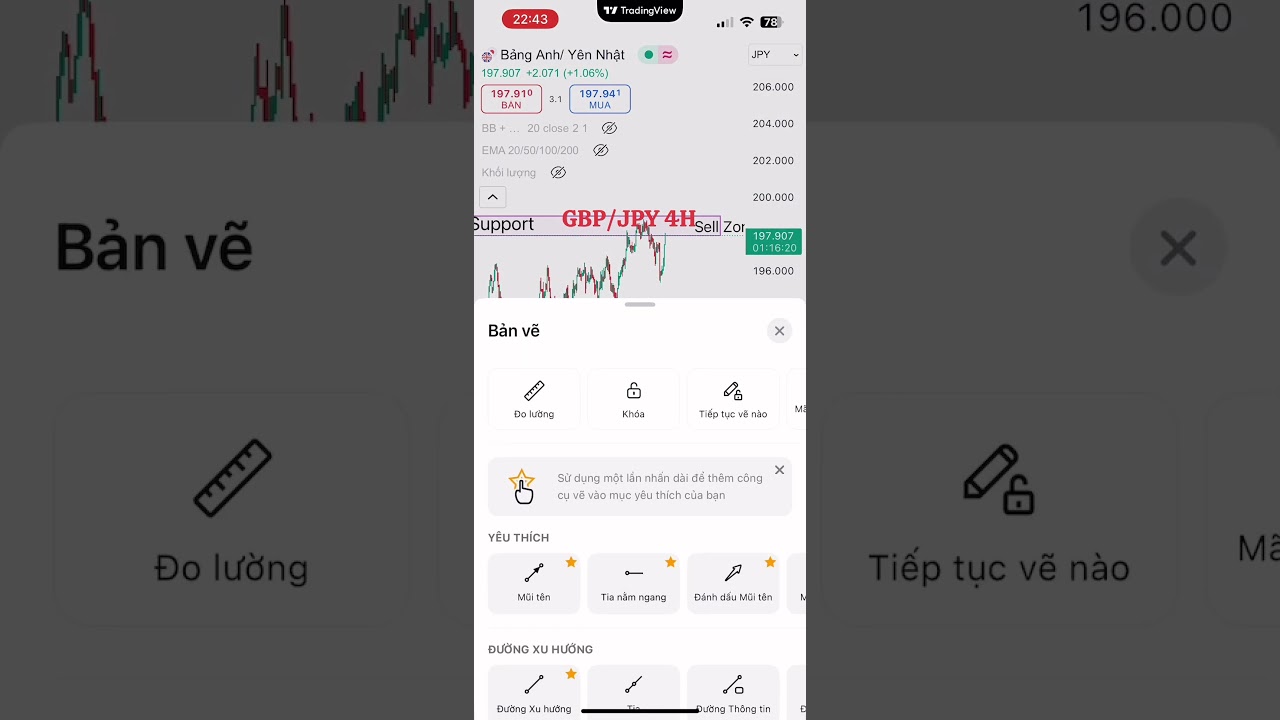1280x720 pixels.
Task: Close the Bản vẽ drawing panel
Action: 779,331
